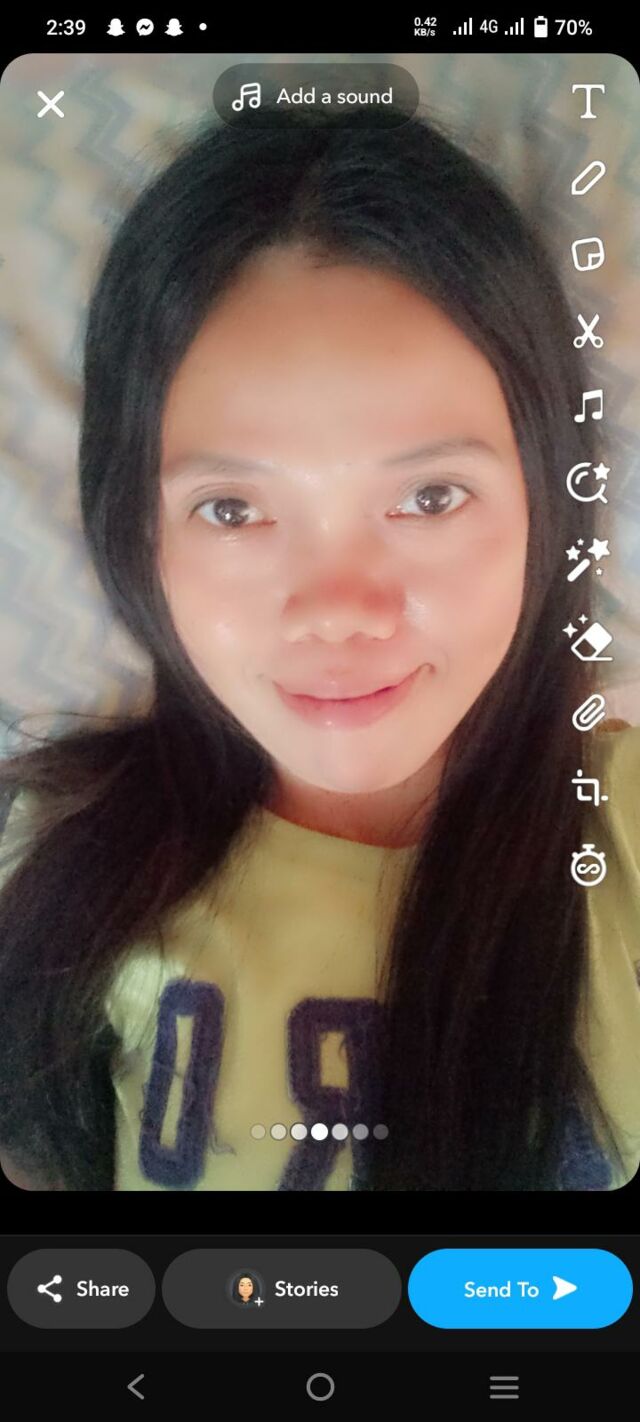Image resolution: width=640 pixels, height=1422 pixels.
Task: Tap the Send To button
Action: pos(520,1289)
